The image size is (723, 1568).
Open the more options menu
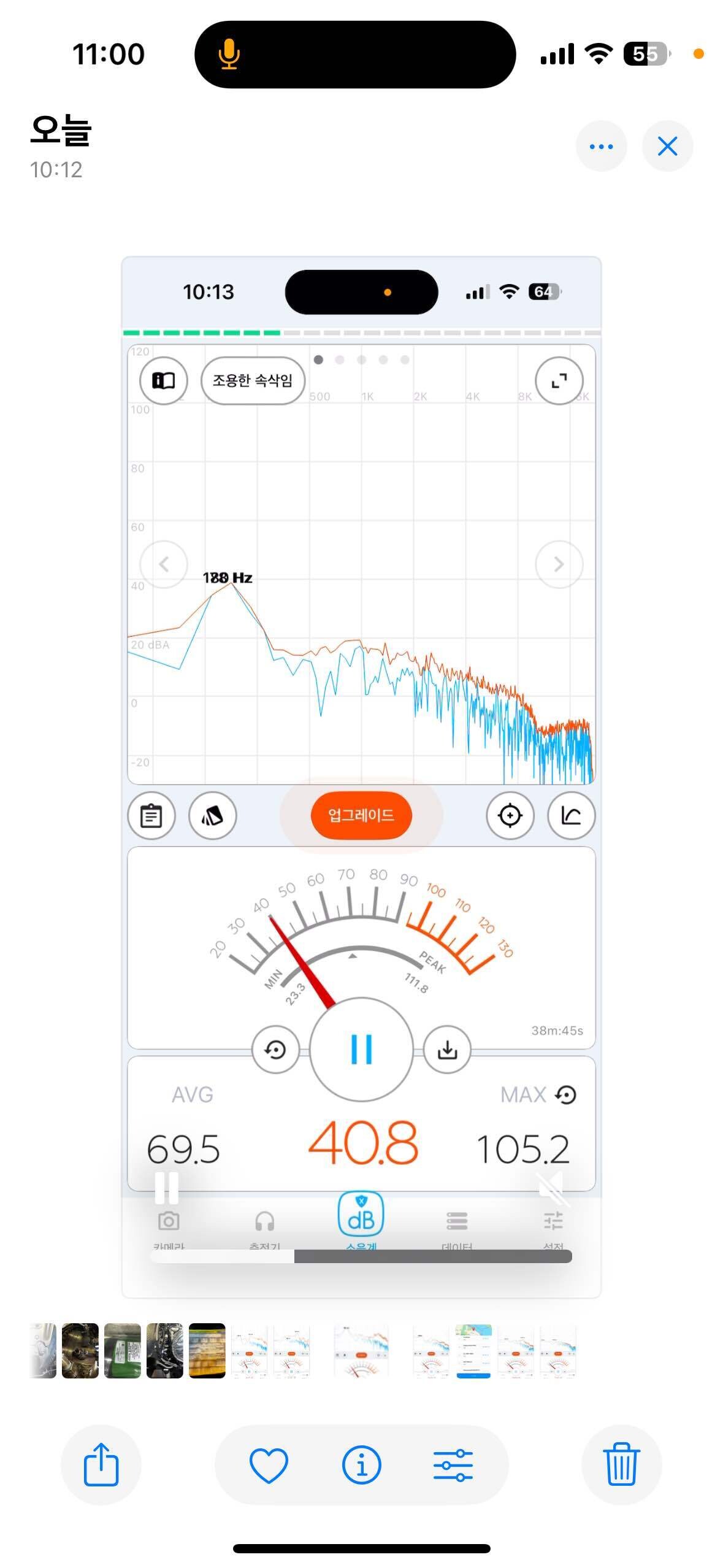point(600,147)
